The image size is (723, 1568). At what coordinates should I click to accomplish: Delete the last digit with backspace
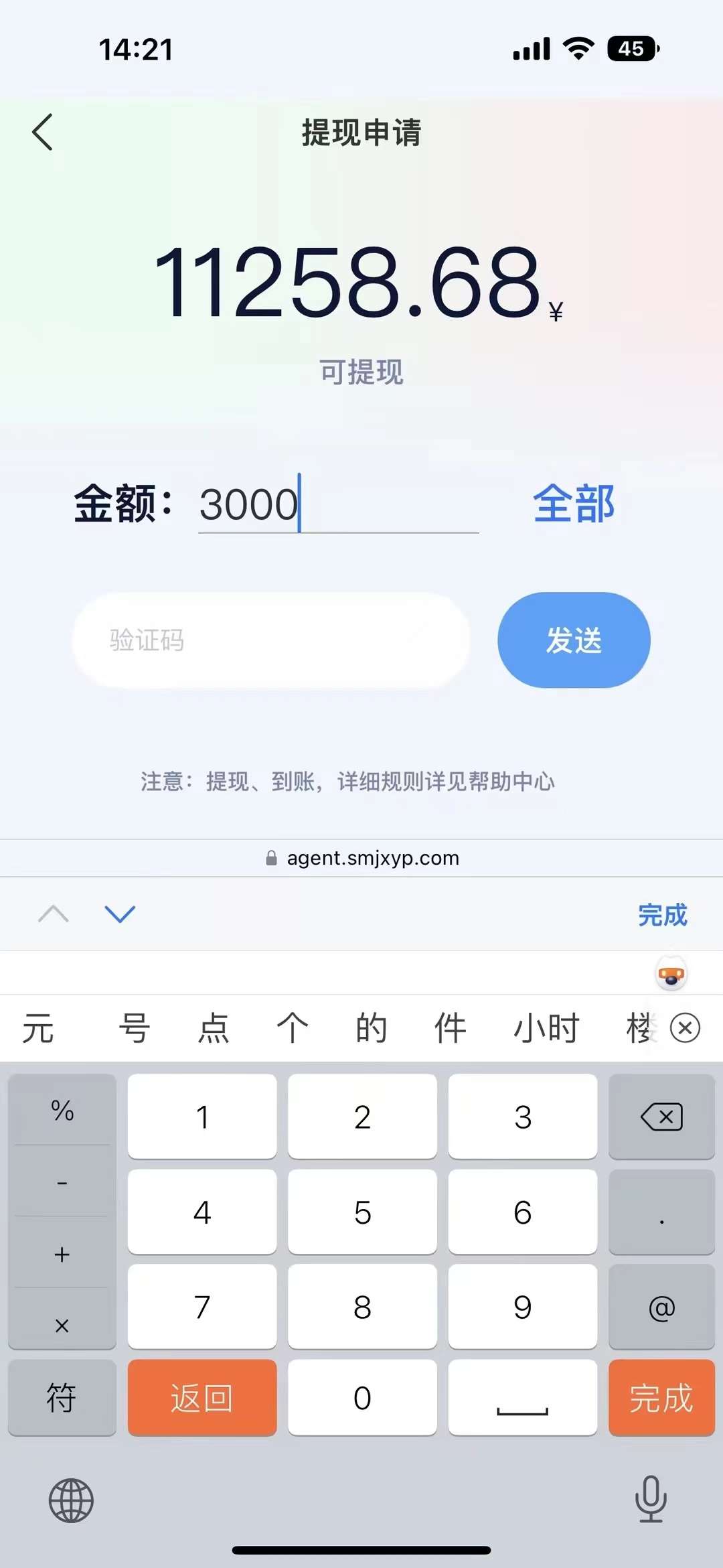point(661,1117)
